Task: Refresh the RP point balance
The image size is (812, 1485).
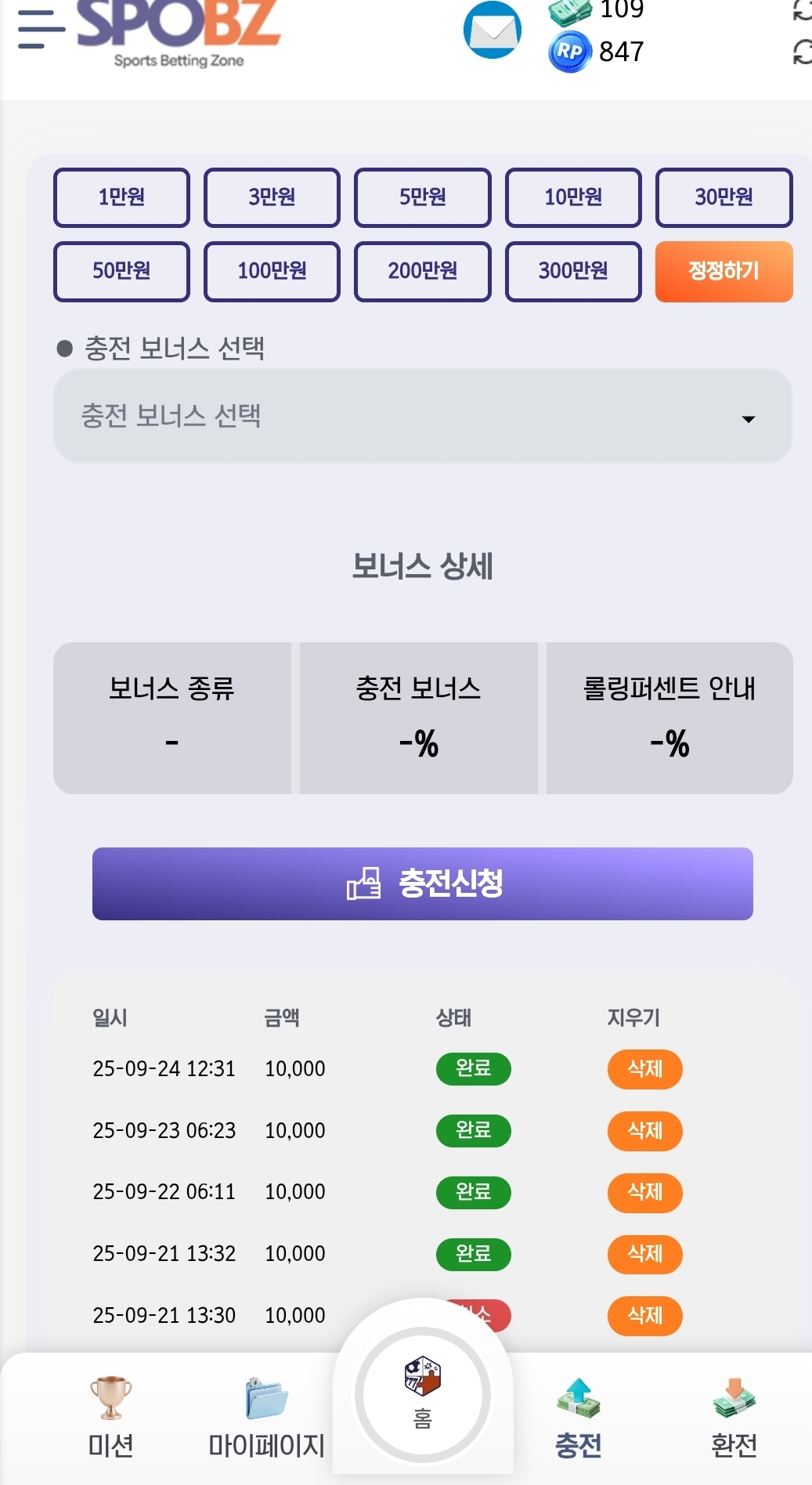Action: 803,52
